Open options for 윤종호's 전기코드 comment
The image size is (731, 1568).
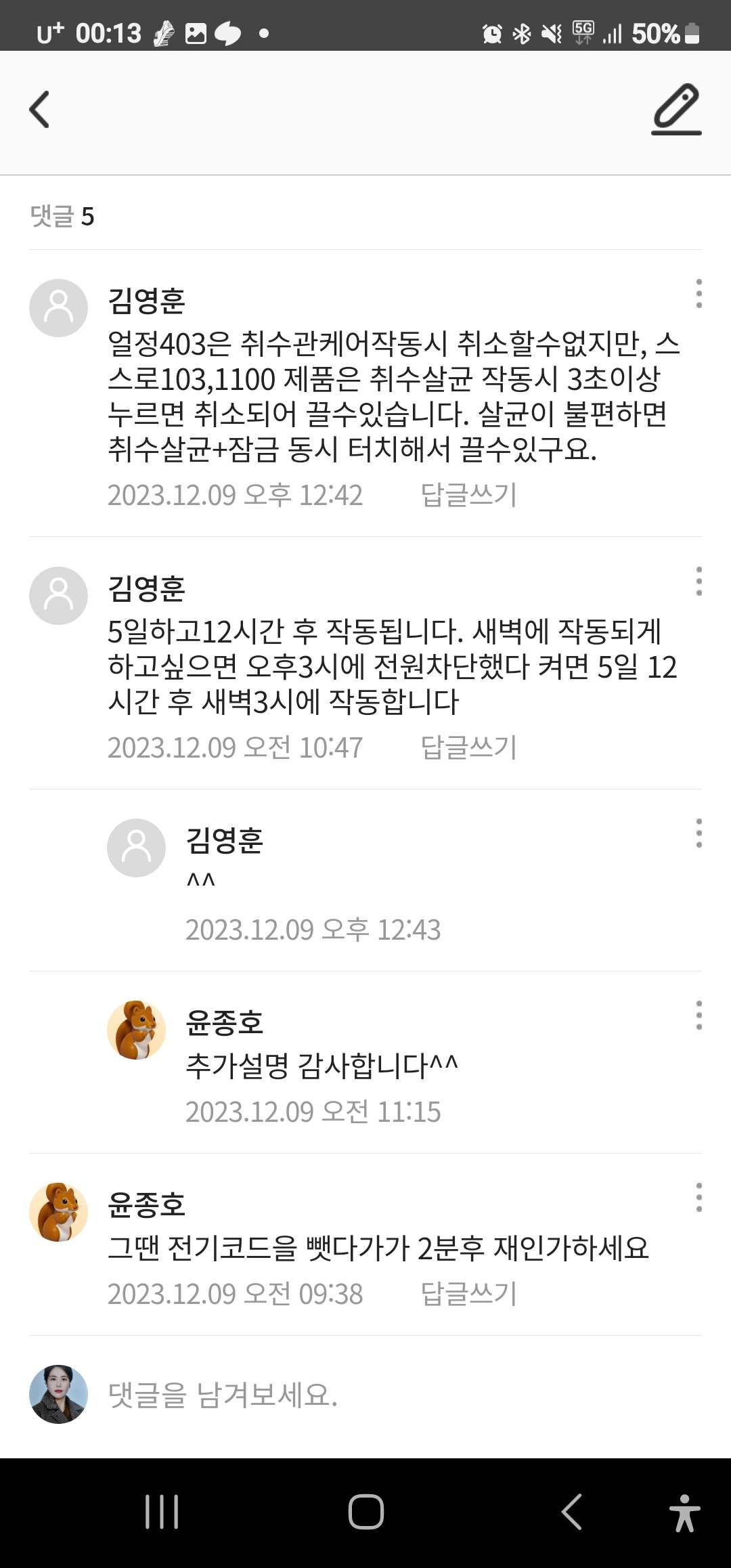coord(699,1198)
